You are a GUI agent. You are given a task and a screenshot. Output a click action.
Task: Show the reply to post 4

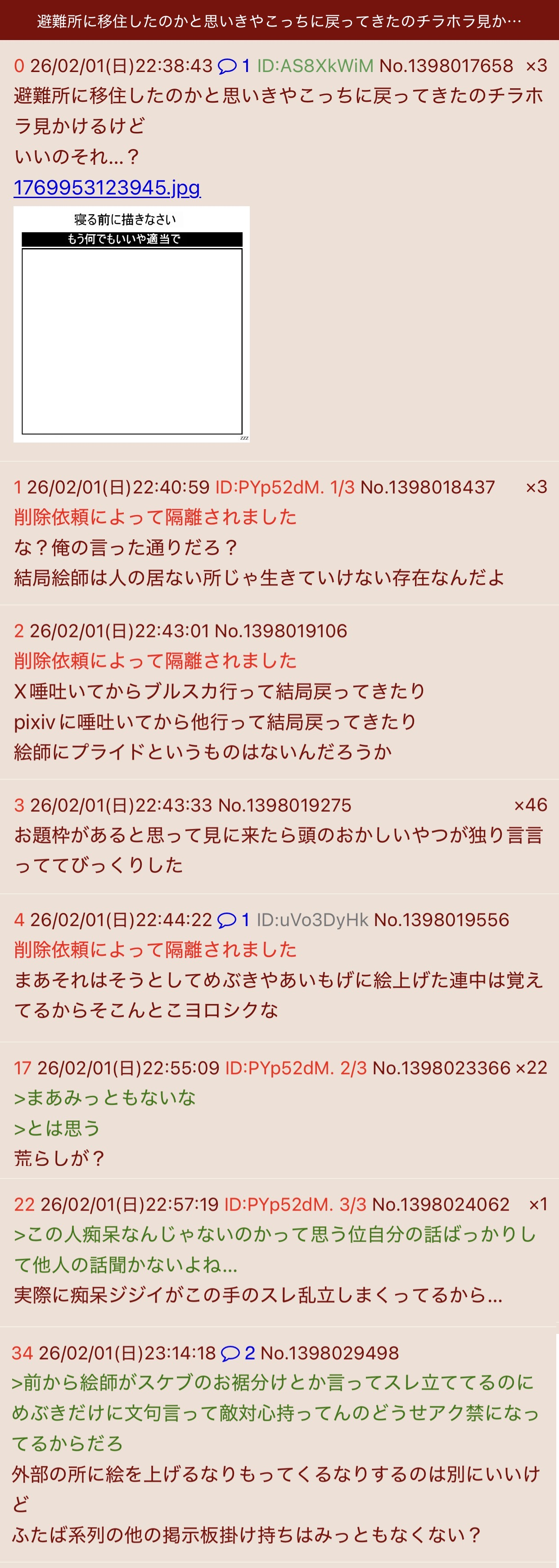(234, 920)
